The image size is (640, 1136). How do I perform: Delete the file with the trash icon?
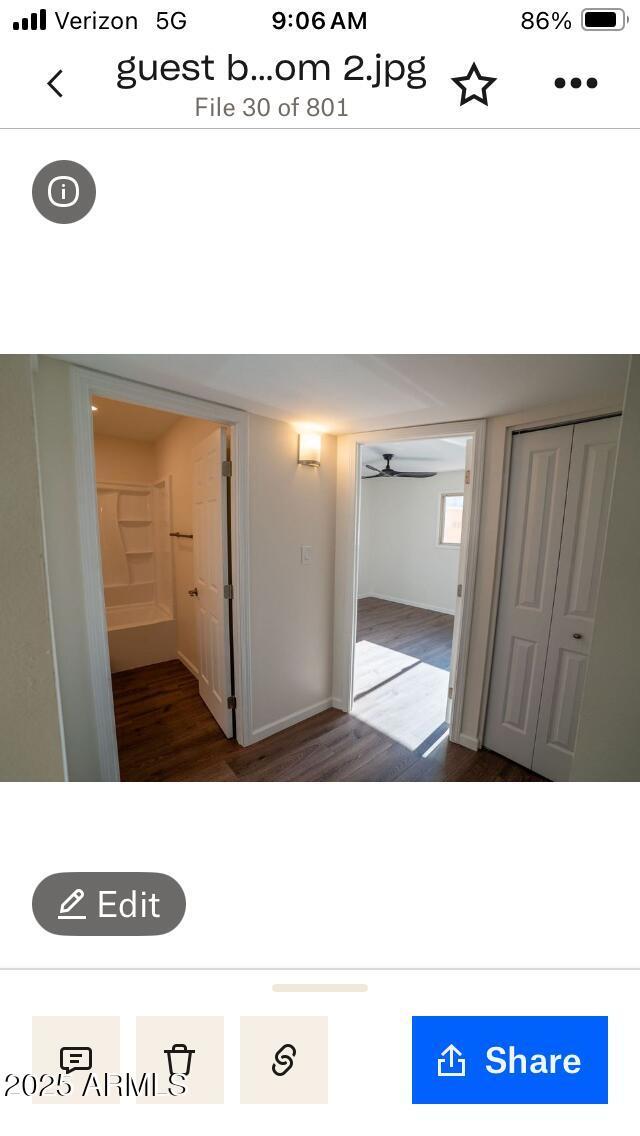point(180,1060)
